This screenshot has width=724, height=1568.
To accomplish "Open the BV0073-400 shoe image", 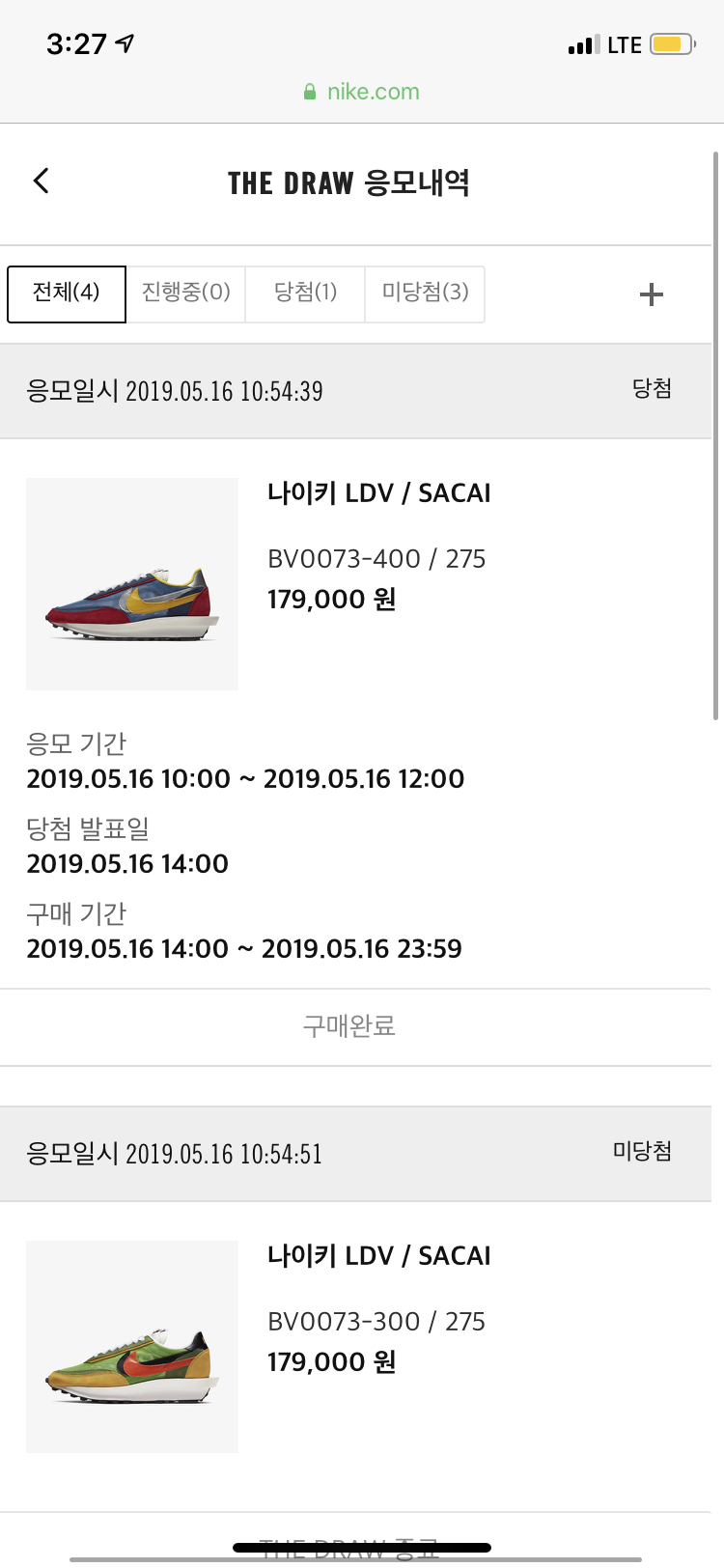I will click(x=132, y=584).
